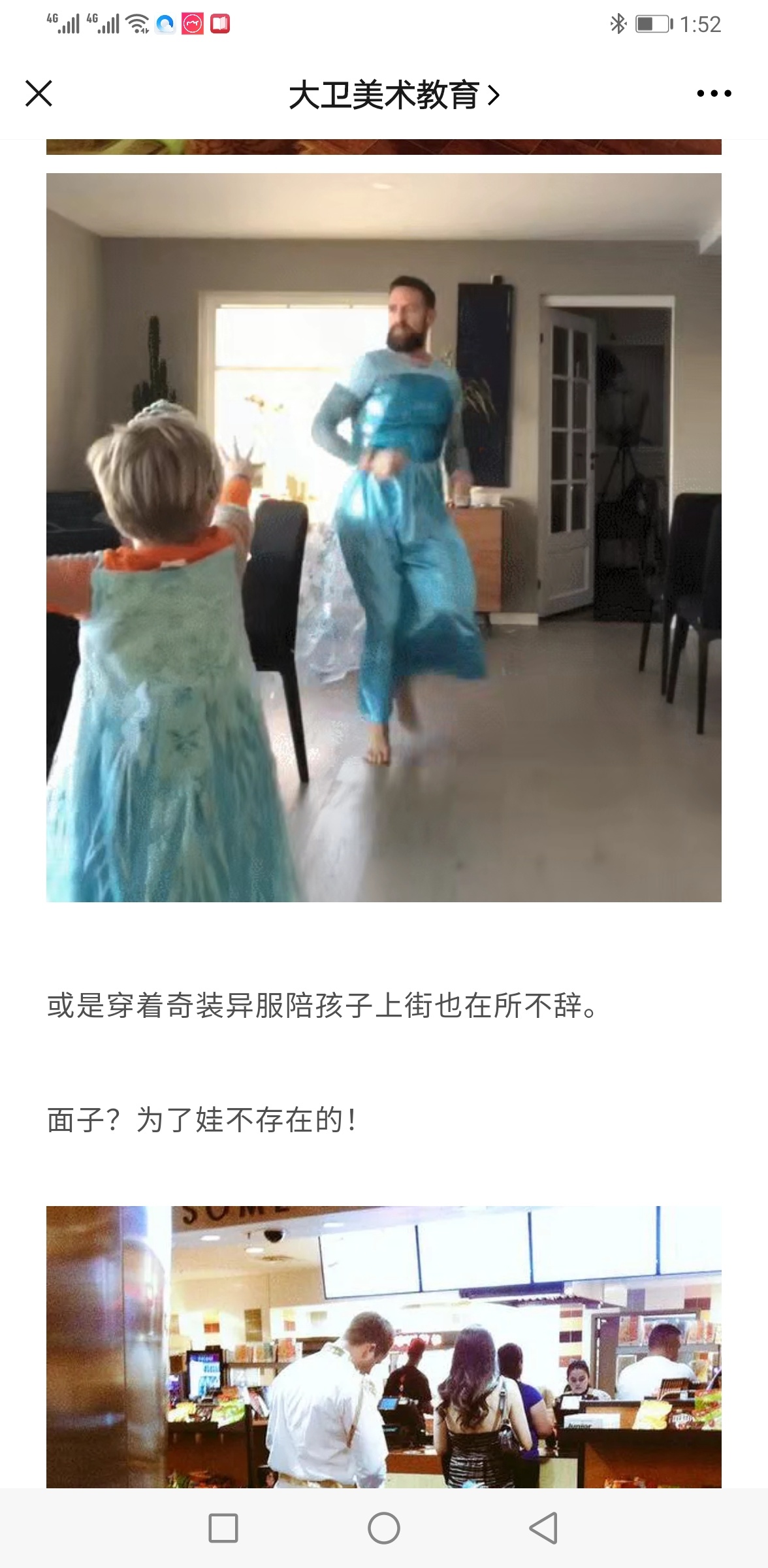Screen dimensions: 768x1568
Task: Go back with the system back button
Action: pyautogui.click(x=543, y=1527)
